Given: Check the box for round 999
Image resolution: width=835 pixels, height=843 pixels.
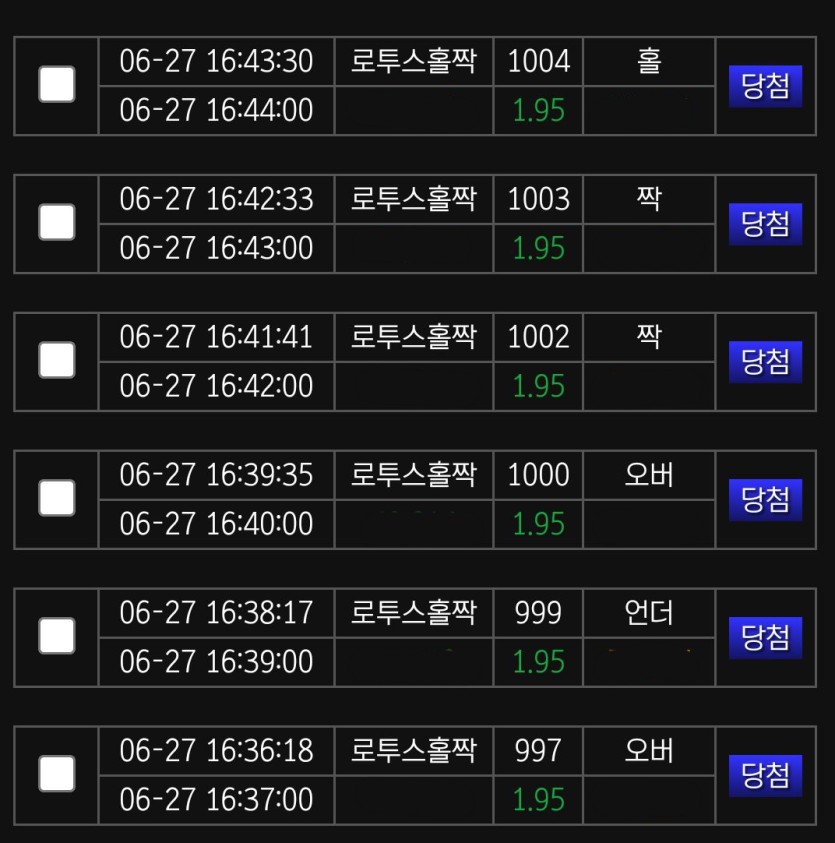Looking at the screenshot, I should pos(56,636).
